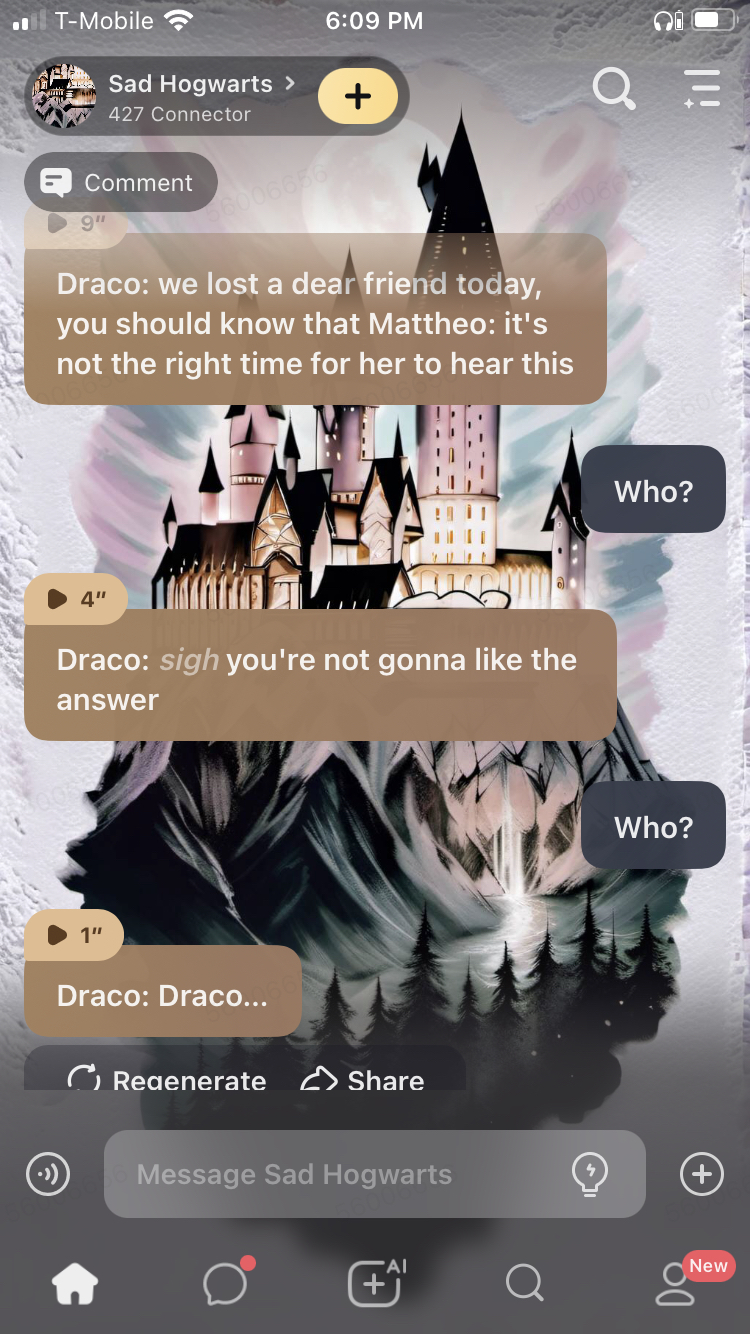The width and height of the screenshot is (750, 1334).
Task: Search within the chat
Action: click(x=613, y=90)
